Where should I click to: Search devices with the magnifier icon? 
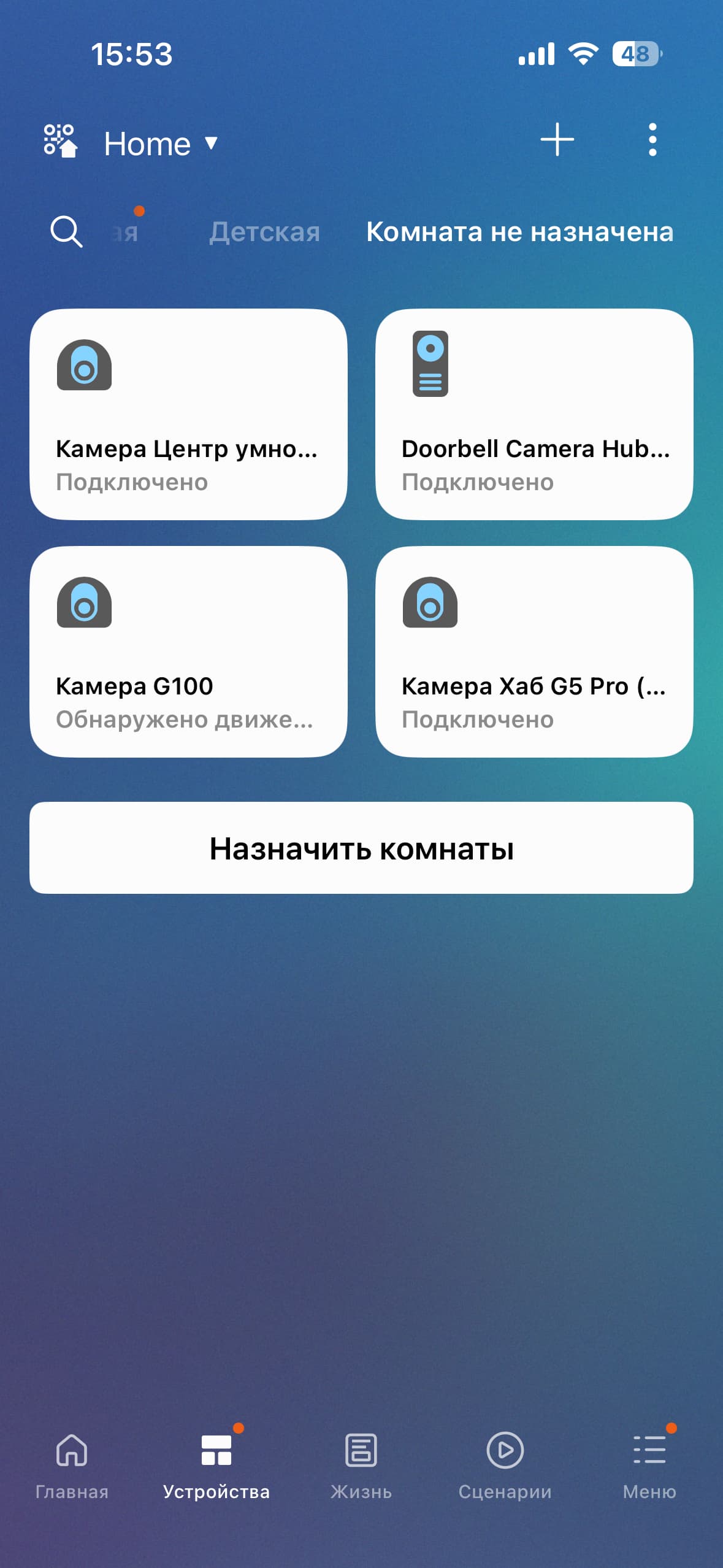66,232
